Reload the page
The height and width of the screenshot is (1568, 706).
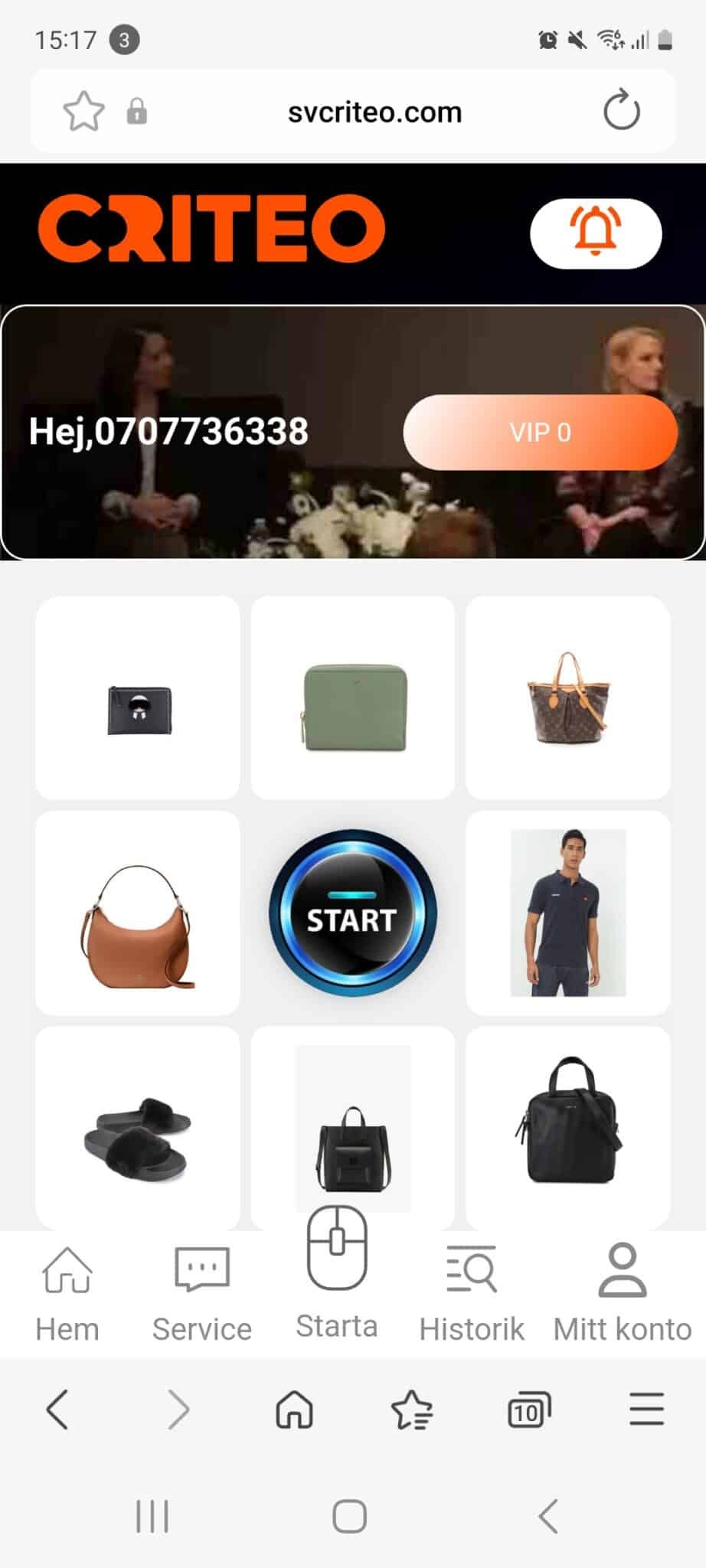pyautogui.click(x=621, y=112)
